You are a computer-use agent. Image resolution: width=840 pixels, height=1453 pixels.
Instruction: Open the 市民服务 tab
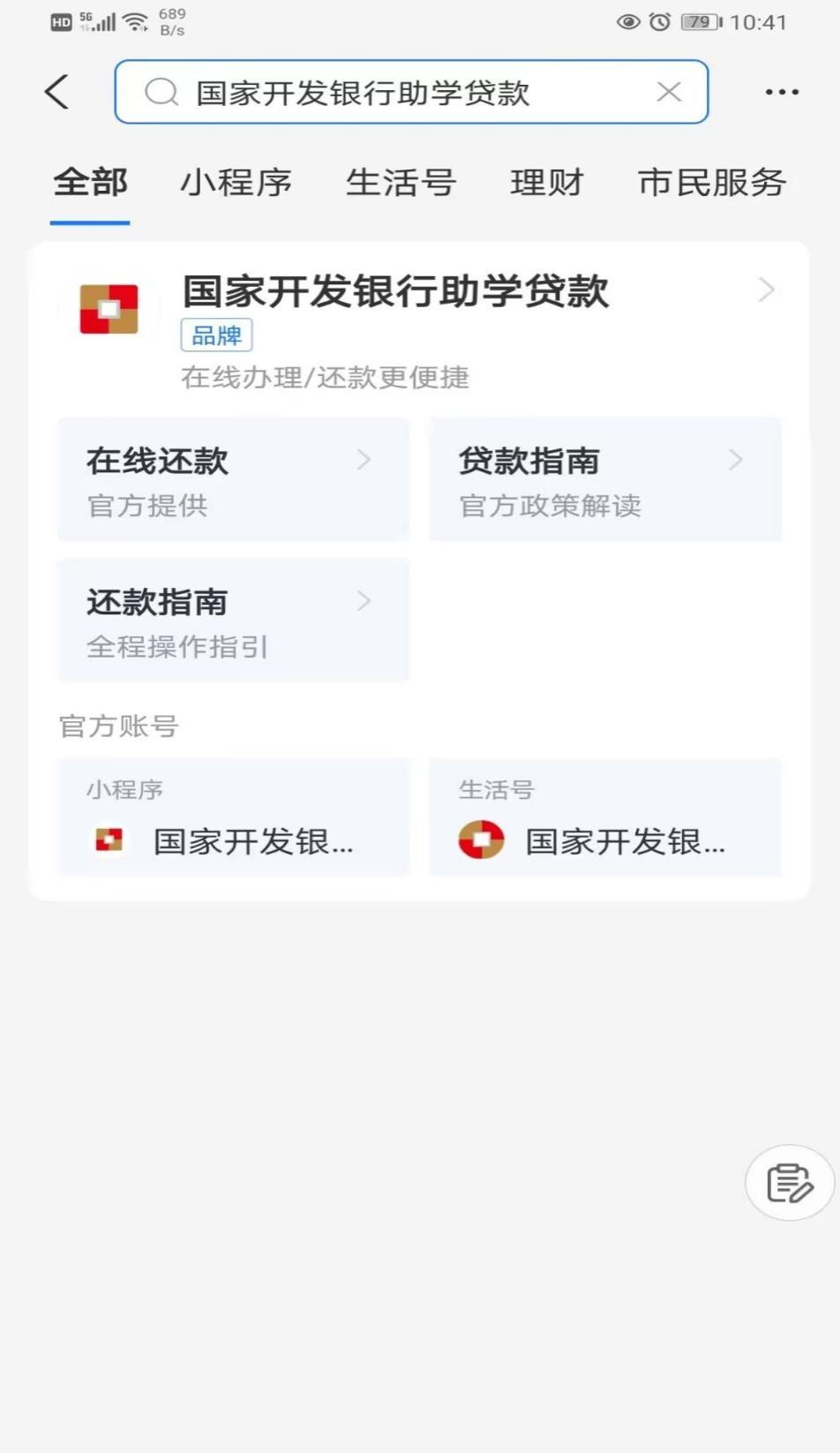click(712, 183)
